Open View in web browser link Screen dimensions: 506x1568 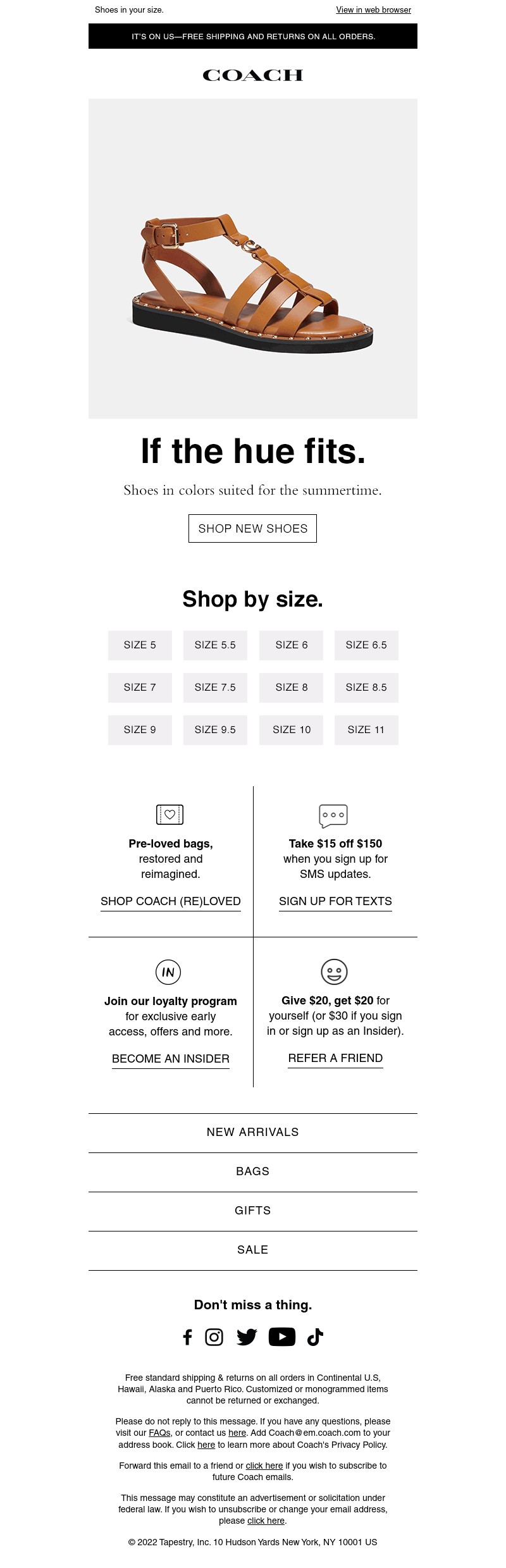point(373,10)
